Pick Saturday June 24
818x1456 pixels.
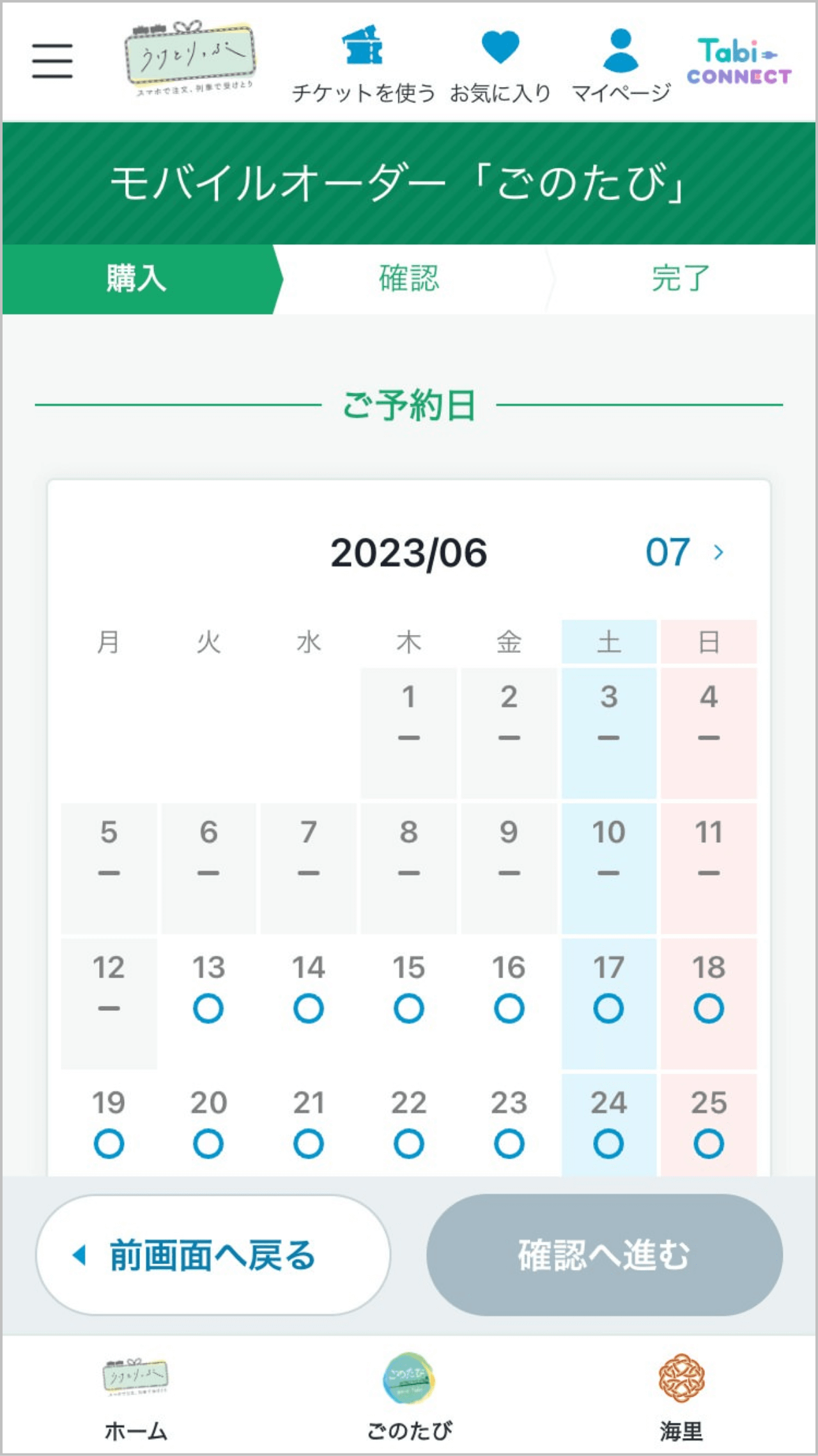pyautogui.click(x=608, y=1125)
